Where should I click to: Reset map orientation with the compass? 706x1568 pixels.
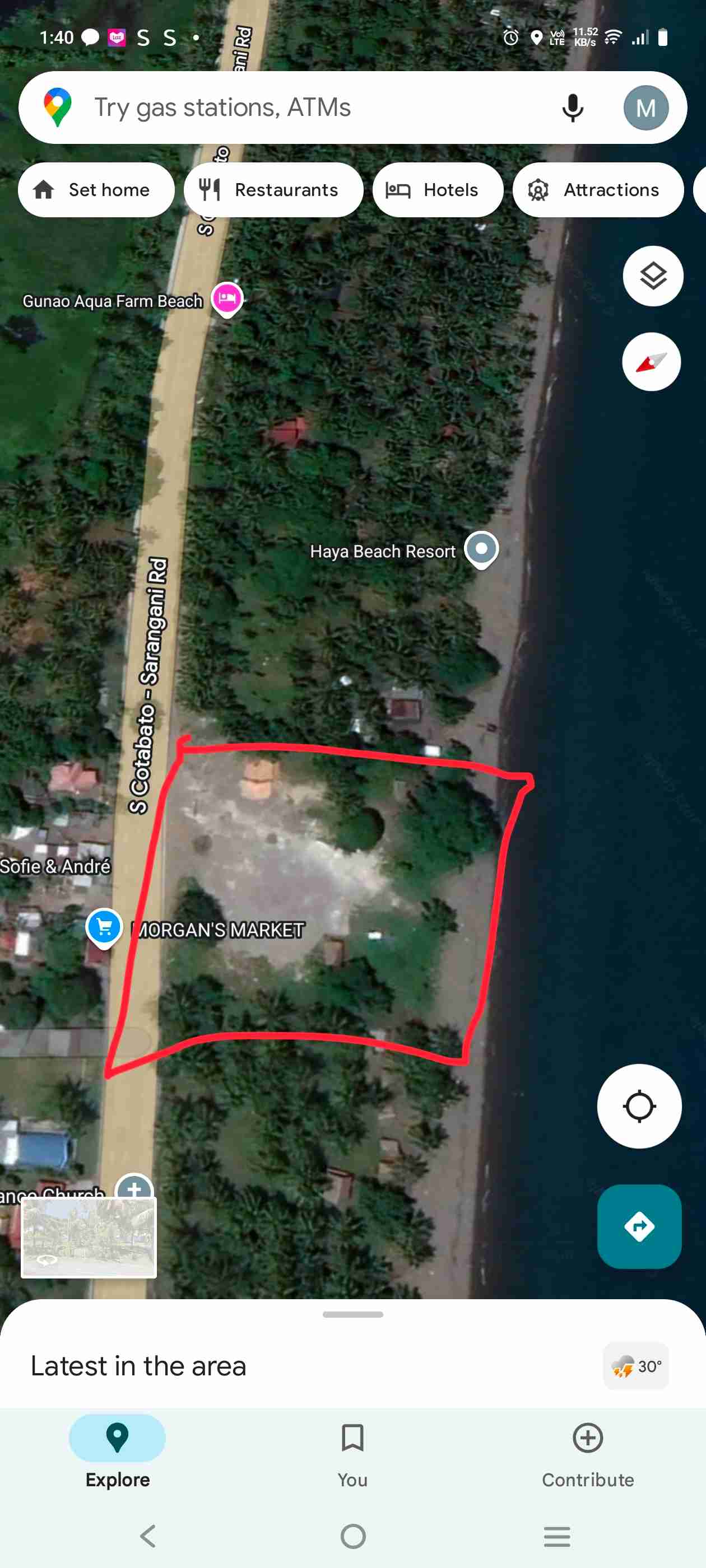[651, 362]
